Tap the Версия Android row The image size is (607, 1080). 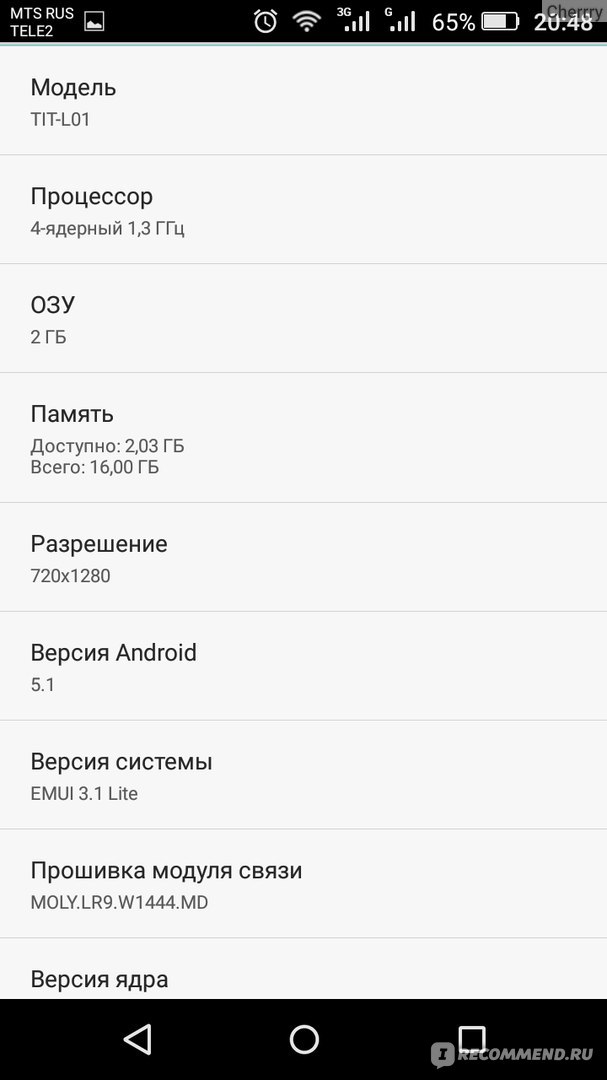[303, 666]
